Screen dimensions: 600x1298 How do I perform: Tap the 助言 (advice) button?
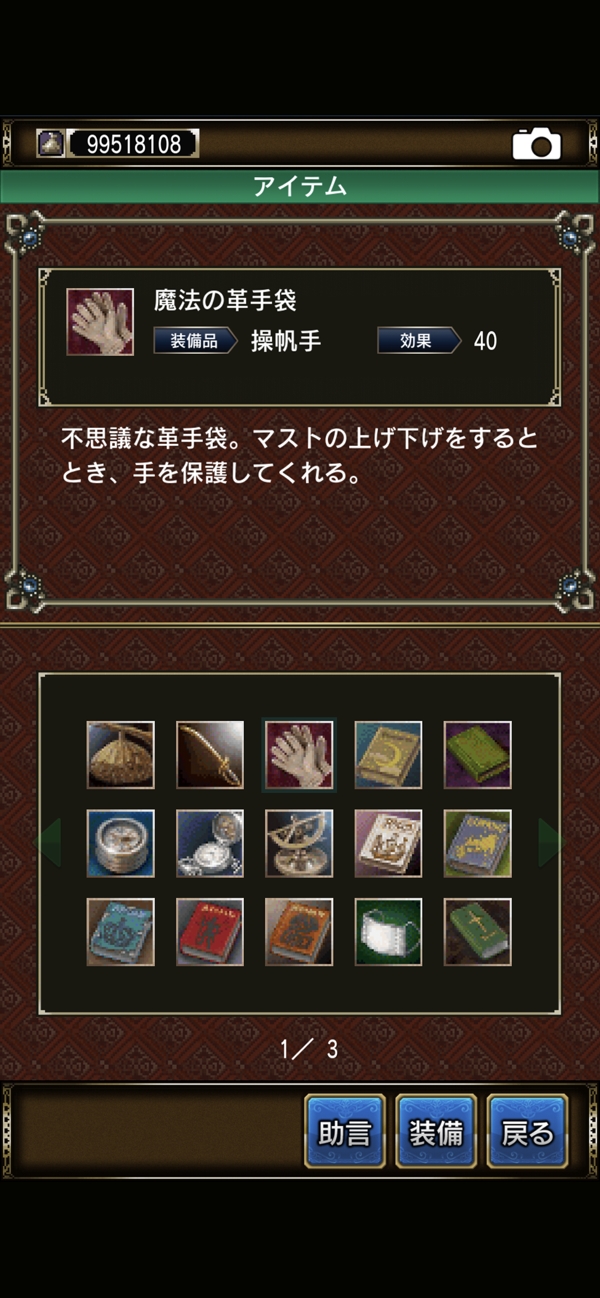(x=345, y=1132)
